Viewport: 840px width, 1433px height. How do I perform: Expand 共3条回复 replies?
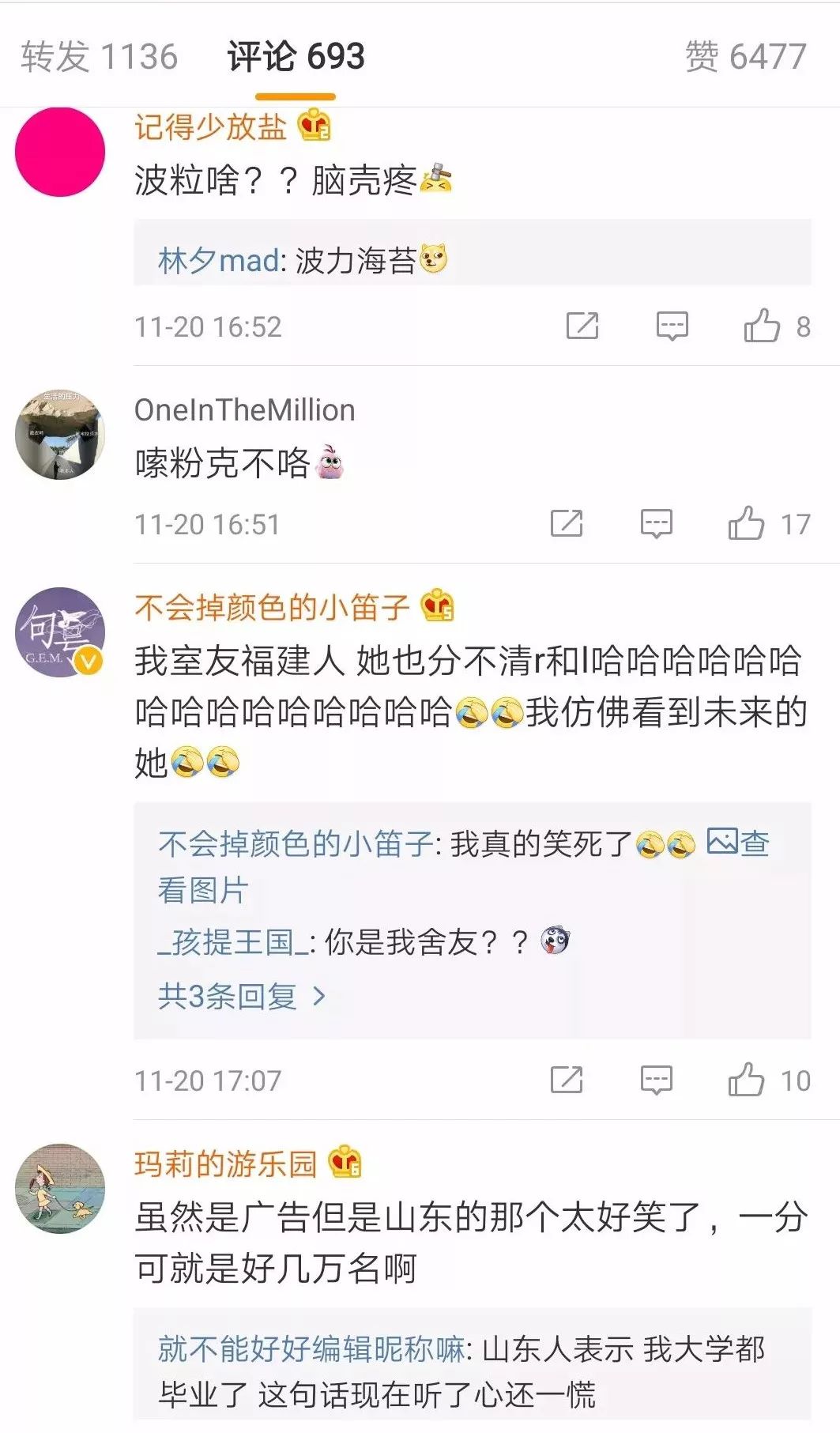242,996
